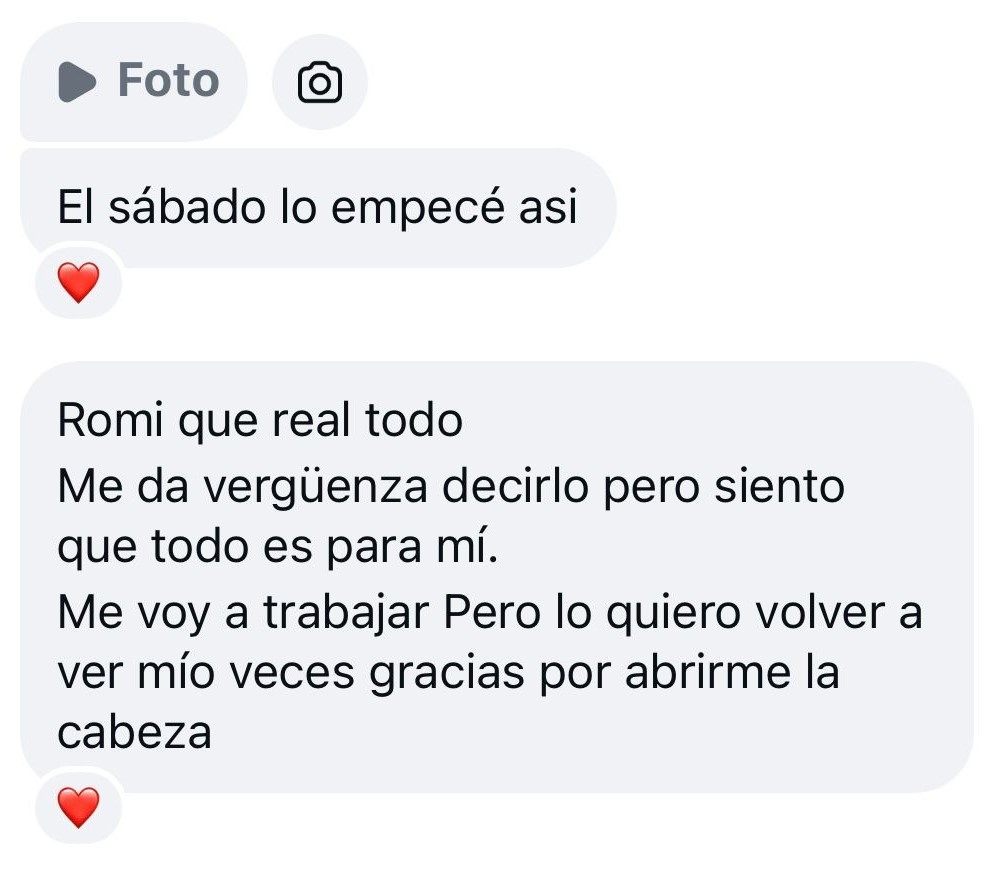Tap the camera icon next to Foto
Viewport: 1006px width, 892px height.
pos(320,82)
